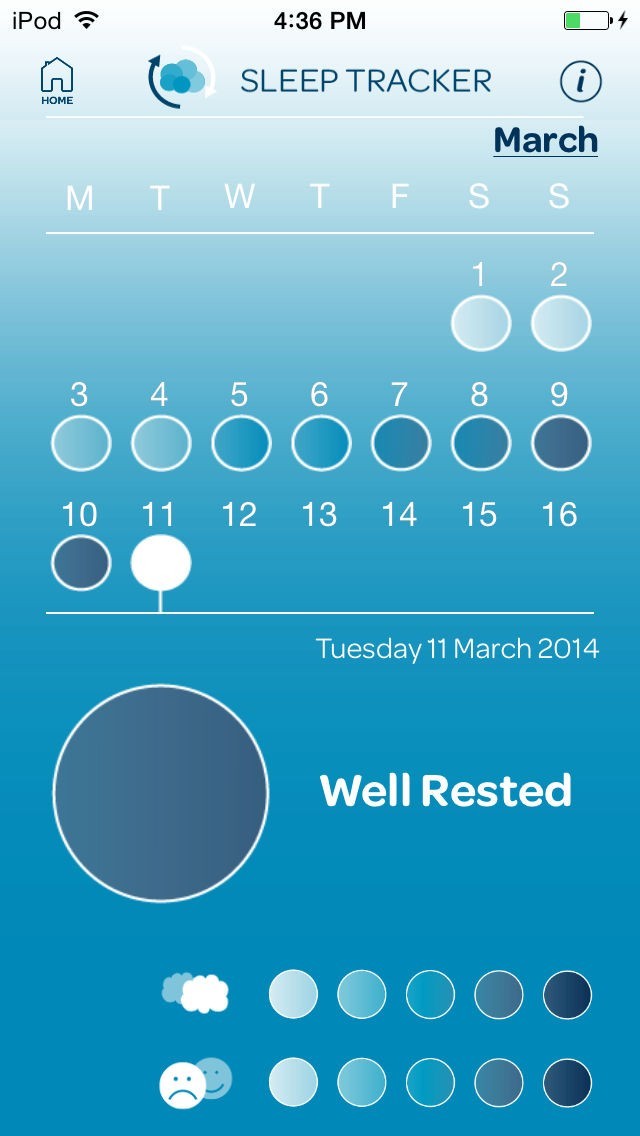Choose the fourth swatch in the clouds row
The image size is (640, 1136).
coord(499,994)
